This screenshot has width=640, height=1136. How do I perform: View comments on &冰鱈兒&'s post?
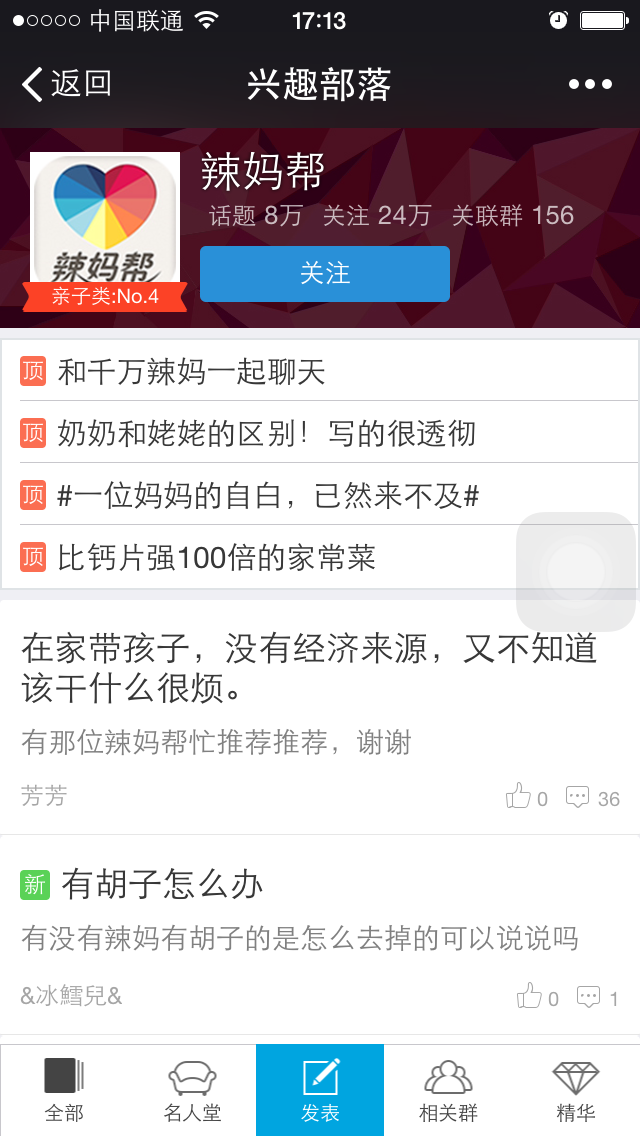[597, 997]
